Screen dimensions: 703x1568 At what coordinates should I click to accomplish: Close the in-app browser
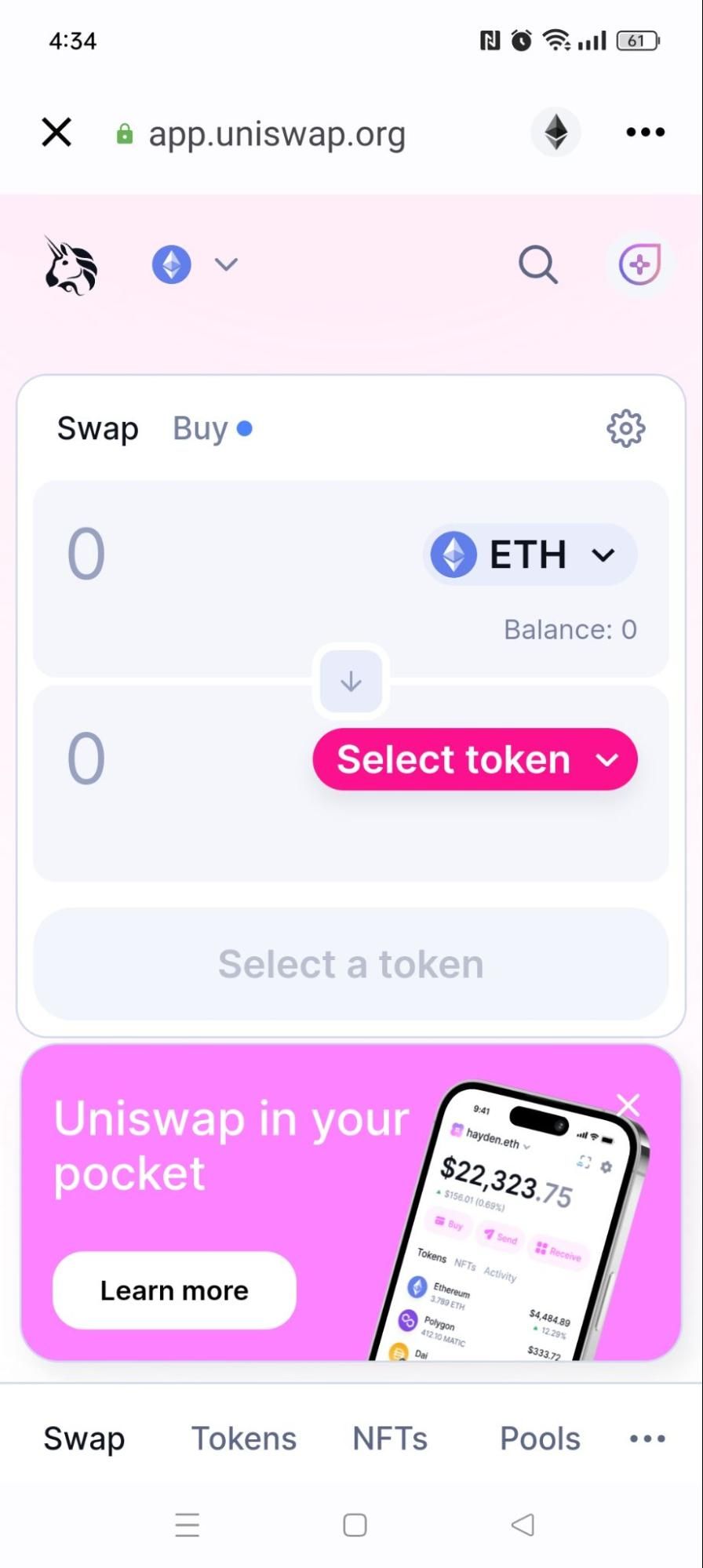coord(56,133)
